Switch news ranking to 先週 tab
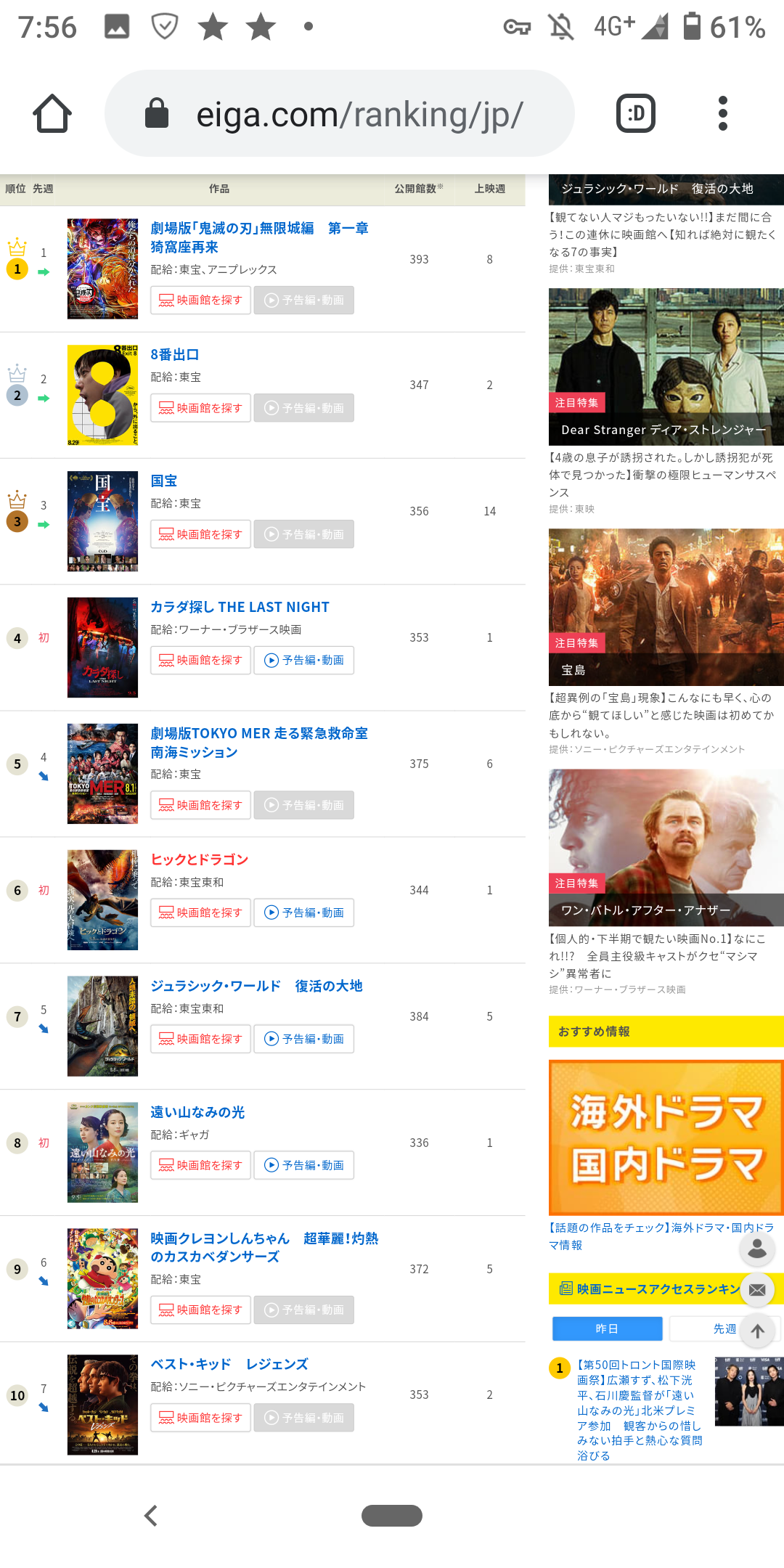 (x=724, y=1328)
